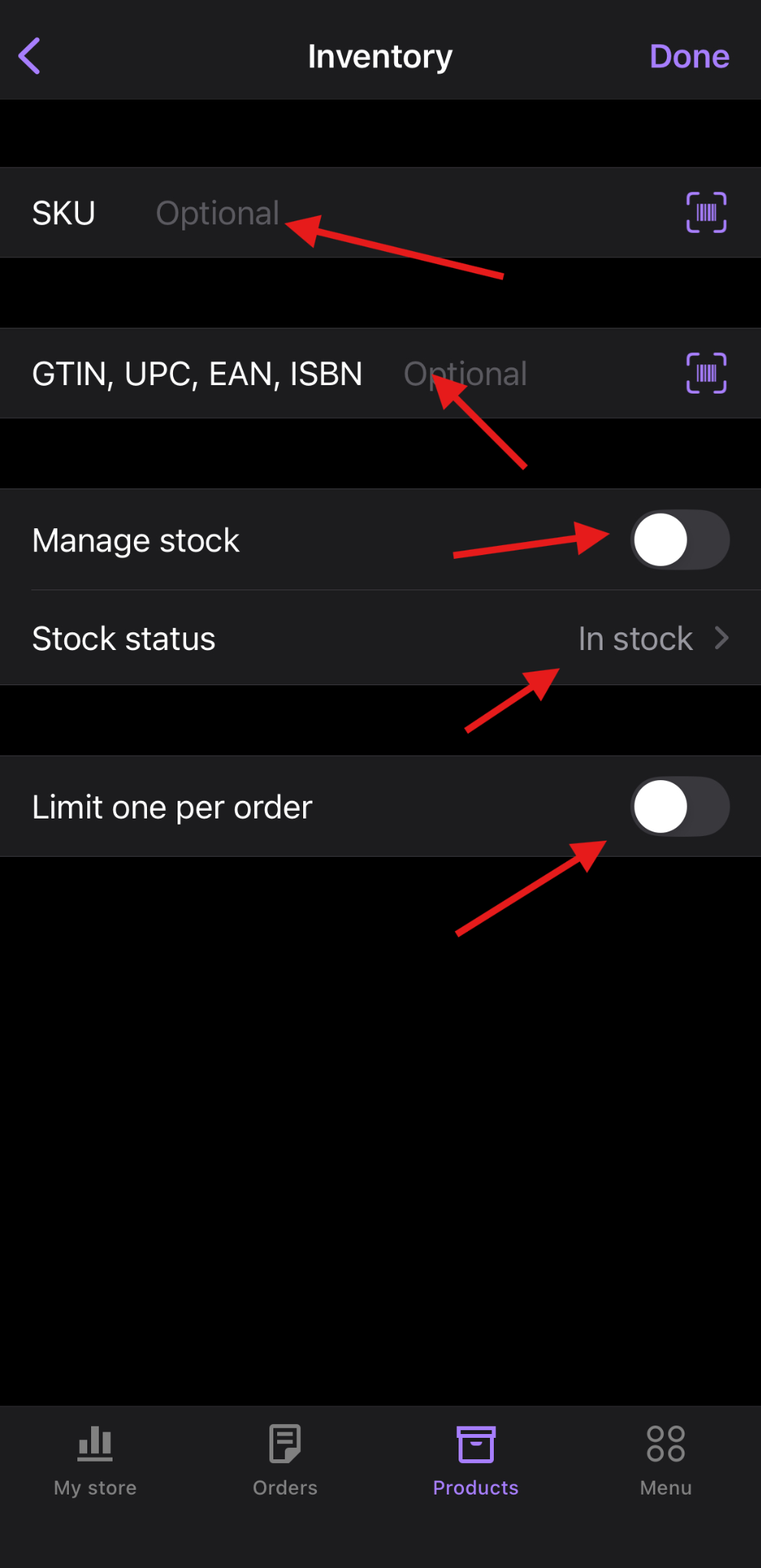Scan a barcode for the SKU
761x1568 pixels.
[x=706, y=213]
